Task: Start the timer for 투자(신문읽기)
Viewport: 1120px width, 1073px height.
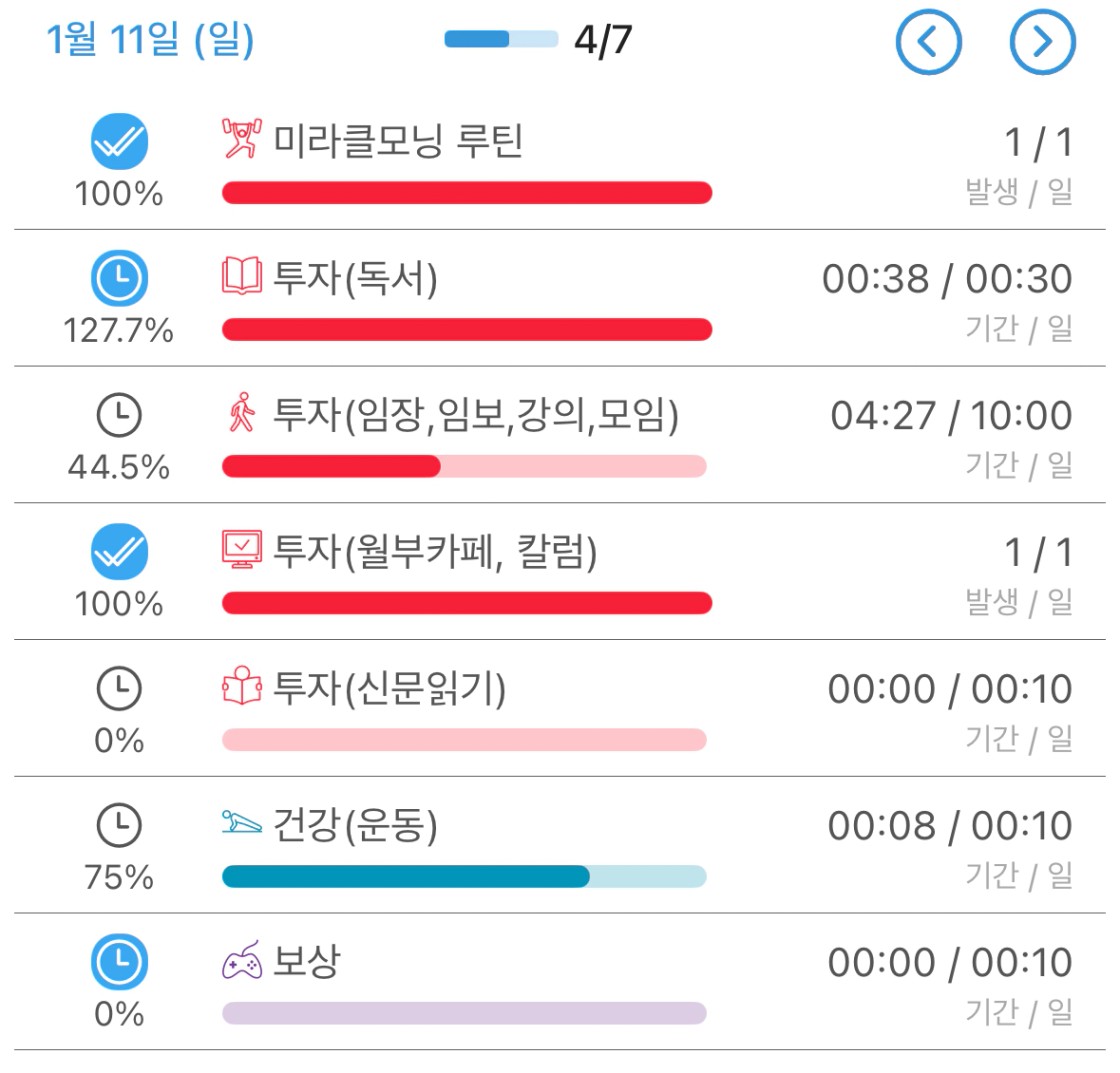Action: coord(120,689)
